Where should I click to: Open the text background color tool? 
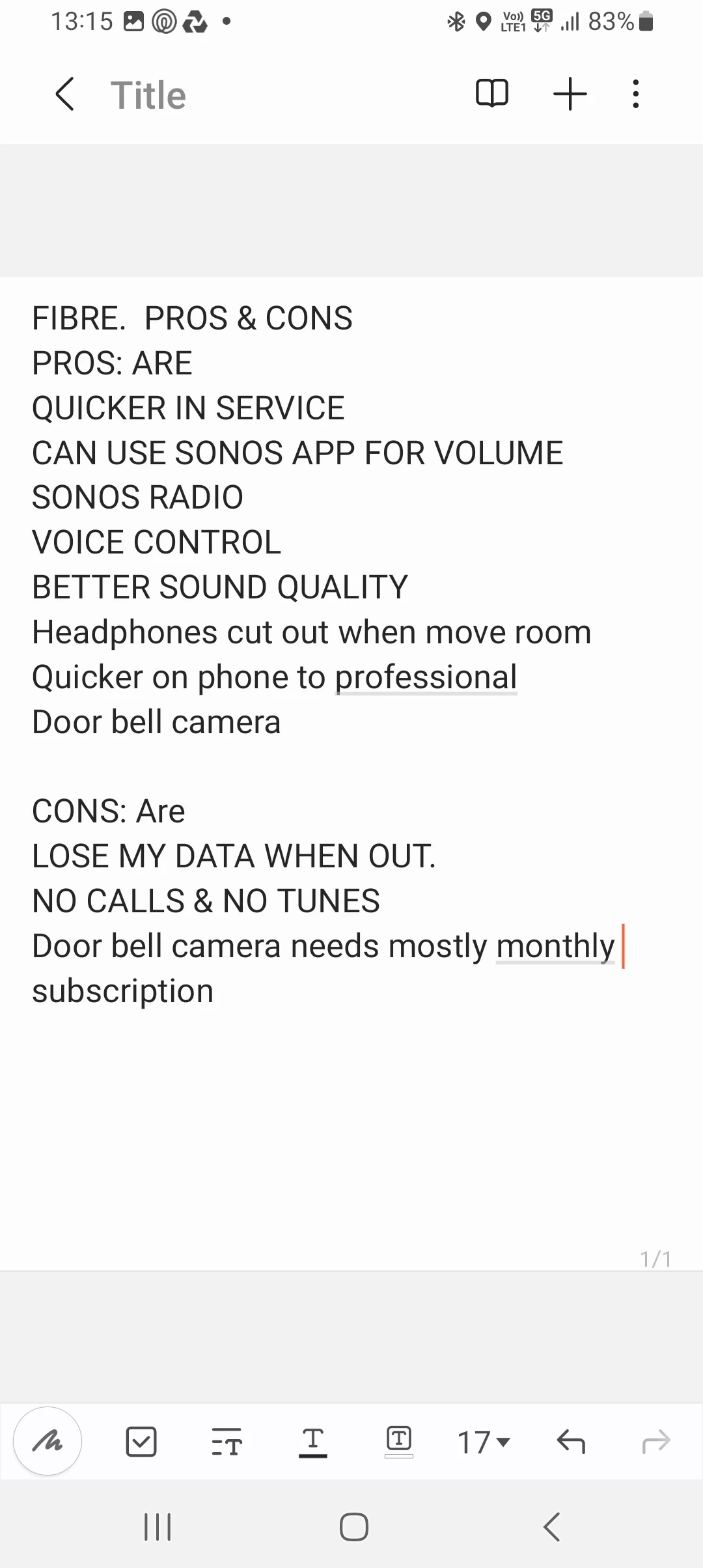399,1442
